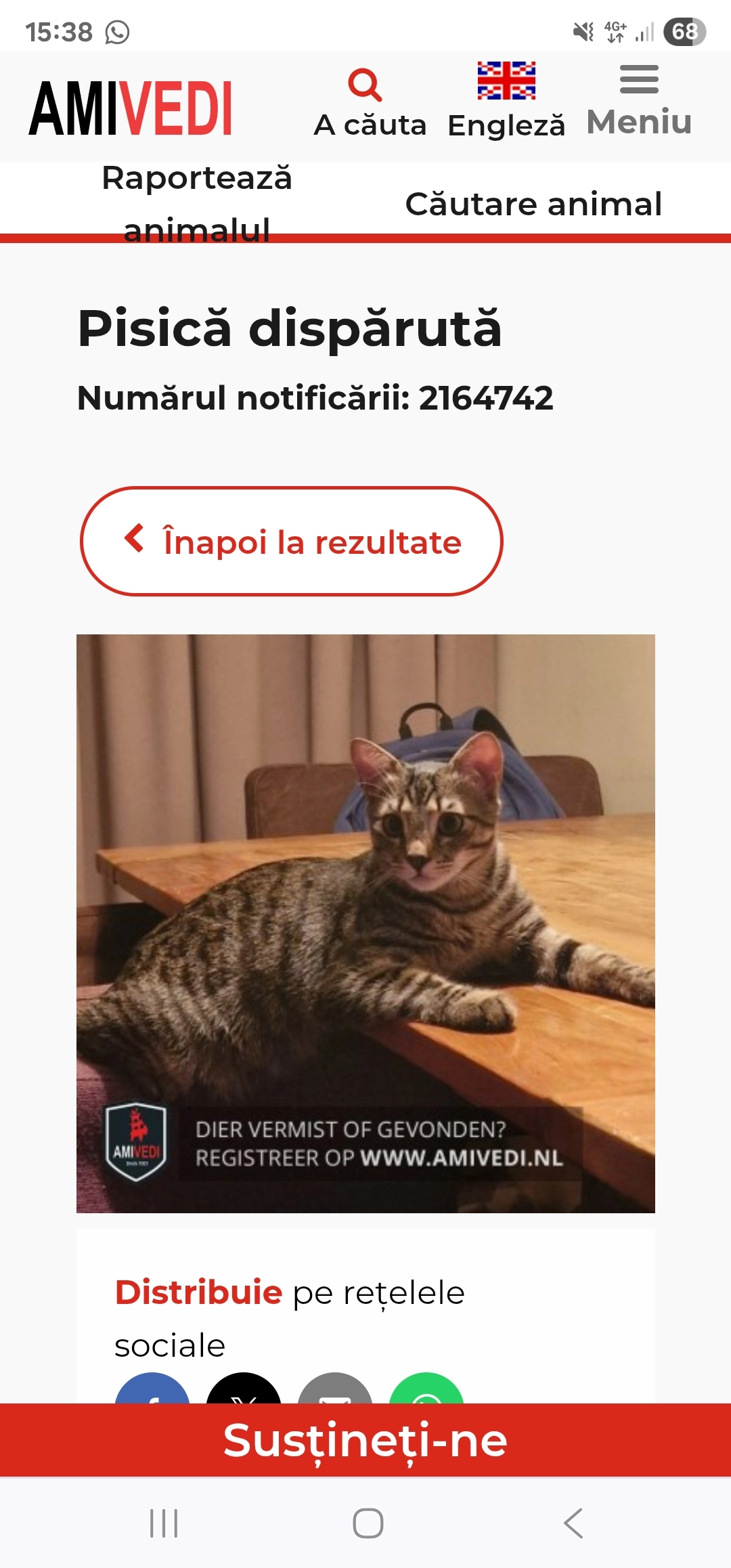Open the A căuta search icon
The image size is (731, 1568).
click(365, 86)
